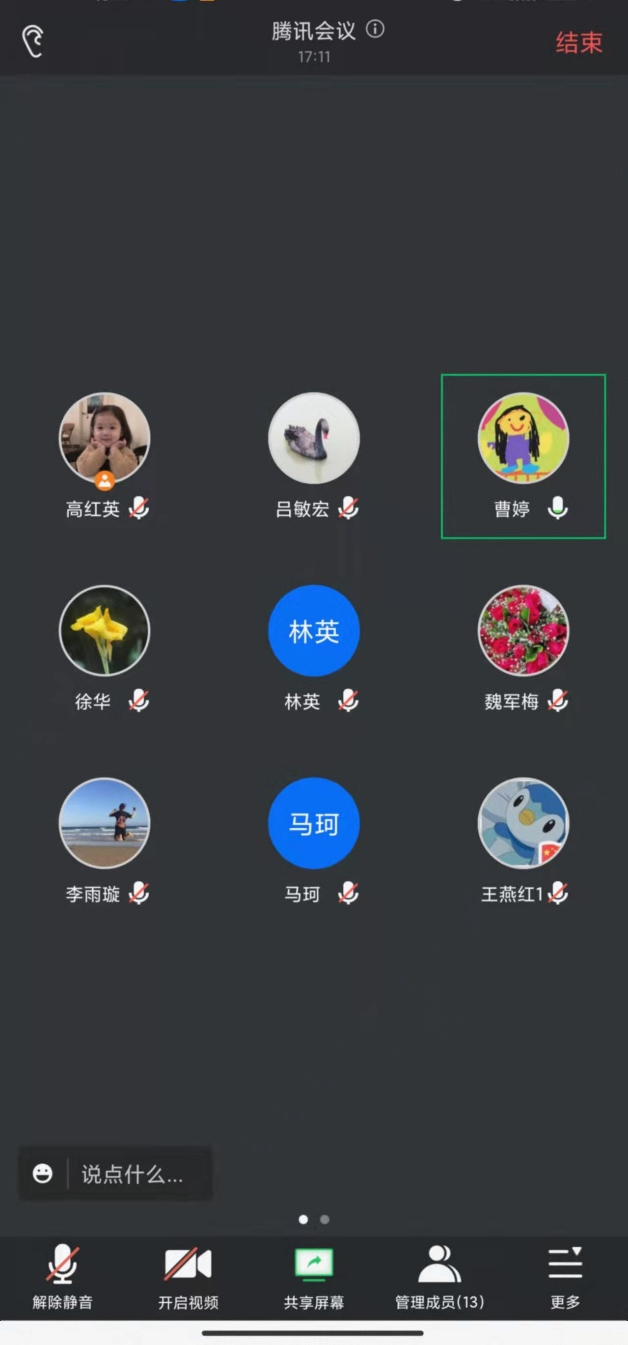
Task: Start sharing screen via 共享屏幕
Action: click(314, 1277)
